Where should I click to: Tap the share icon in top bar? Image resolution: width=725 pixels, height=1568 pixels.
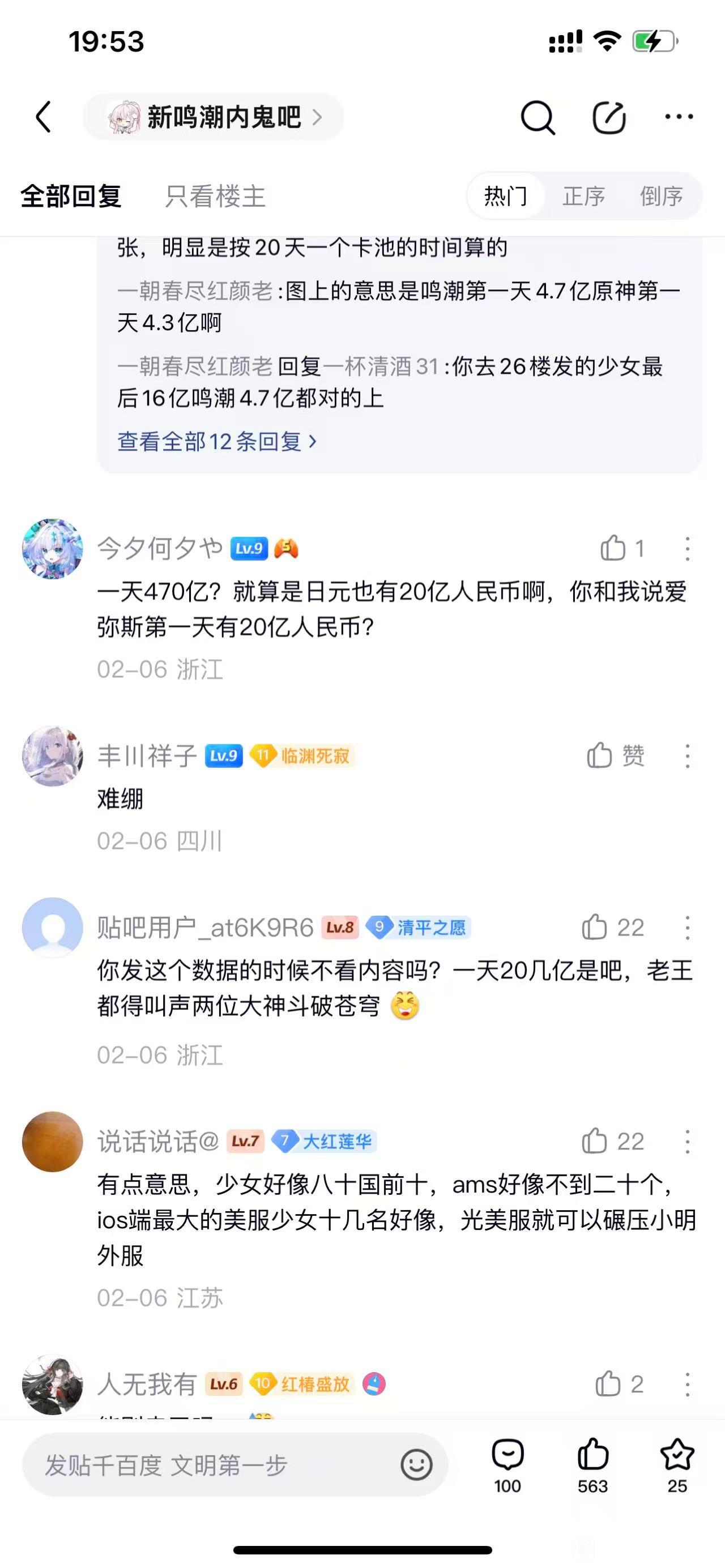click(x=609, y=117)
